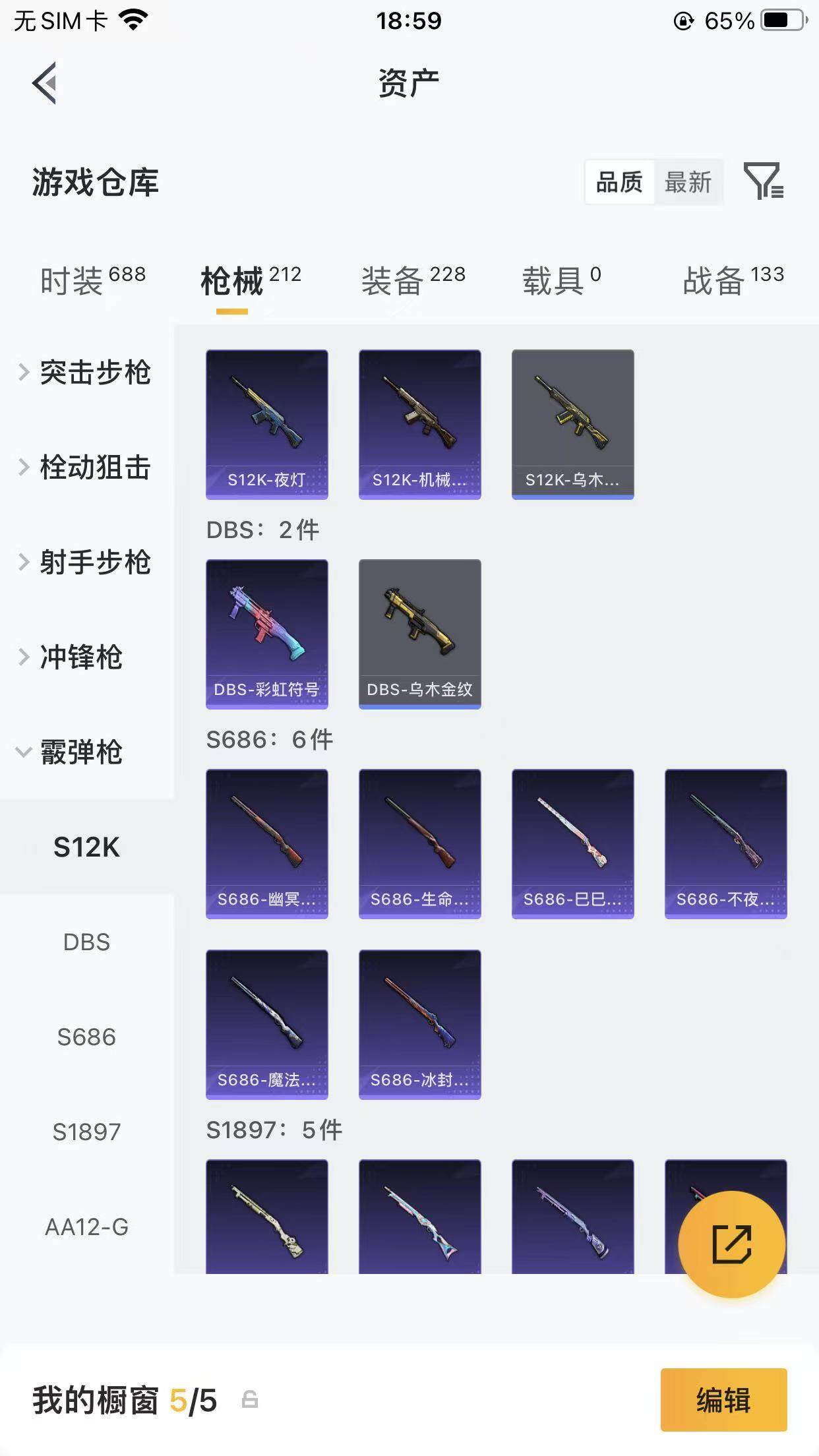Select S1897 in the left sidebar
Screen dimensions: 819x1456
point(88,1132)
